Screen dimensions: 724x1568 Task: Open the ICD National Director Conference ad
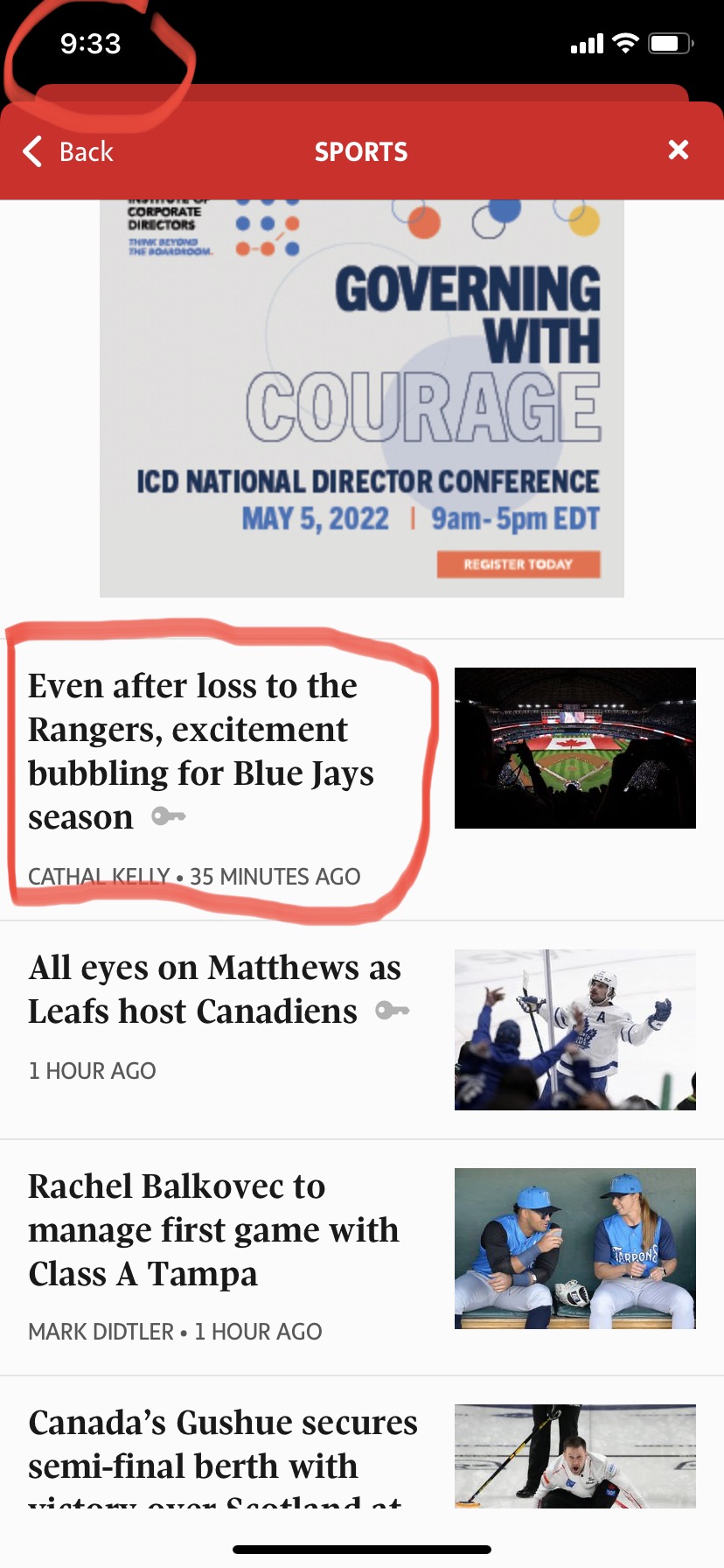[362, 398]
